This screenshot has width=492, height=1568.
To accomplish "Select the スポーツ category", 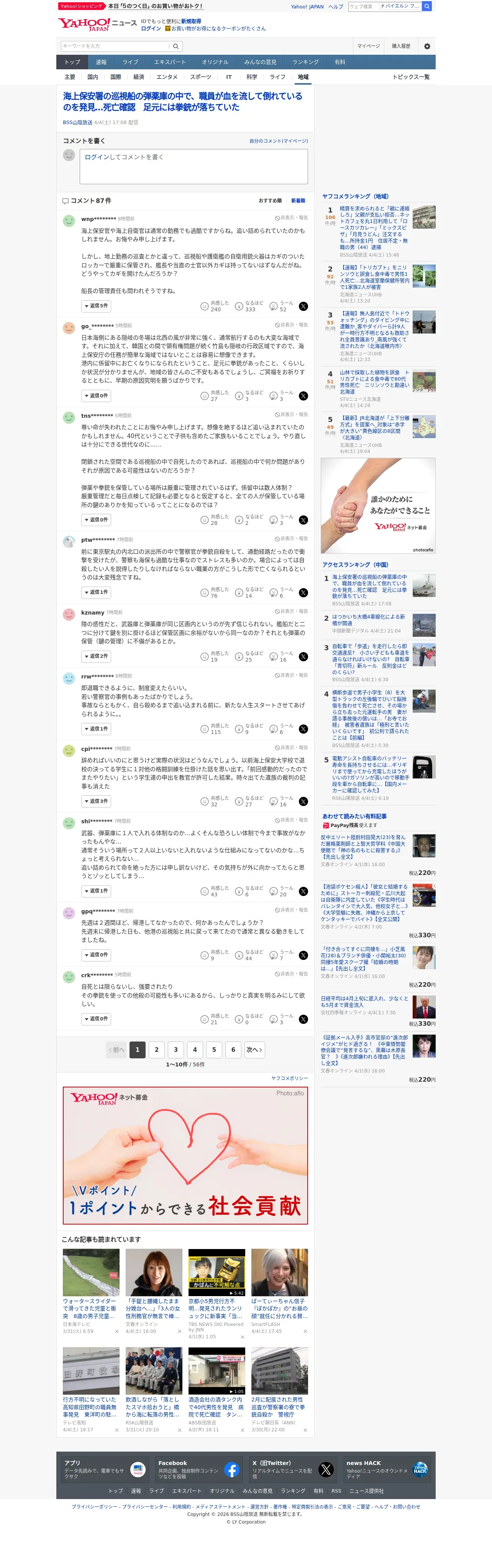I will coord(200,77).
